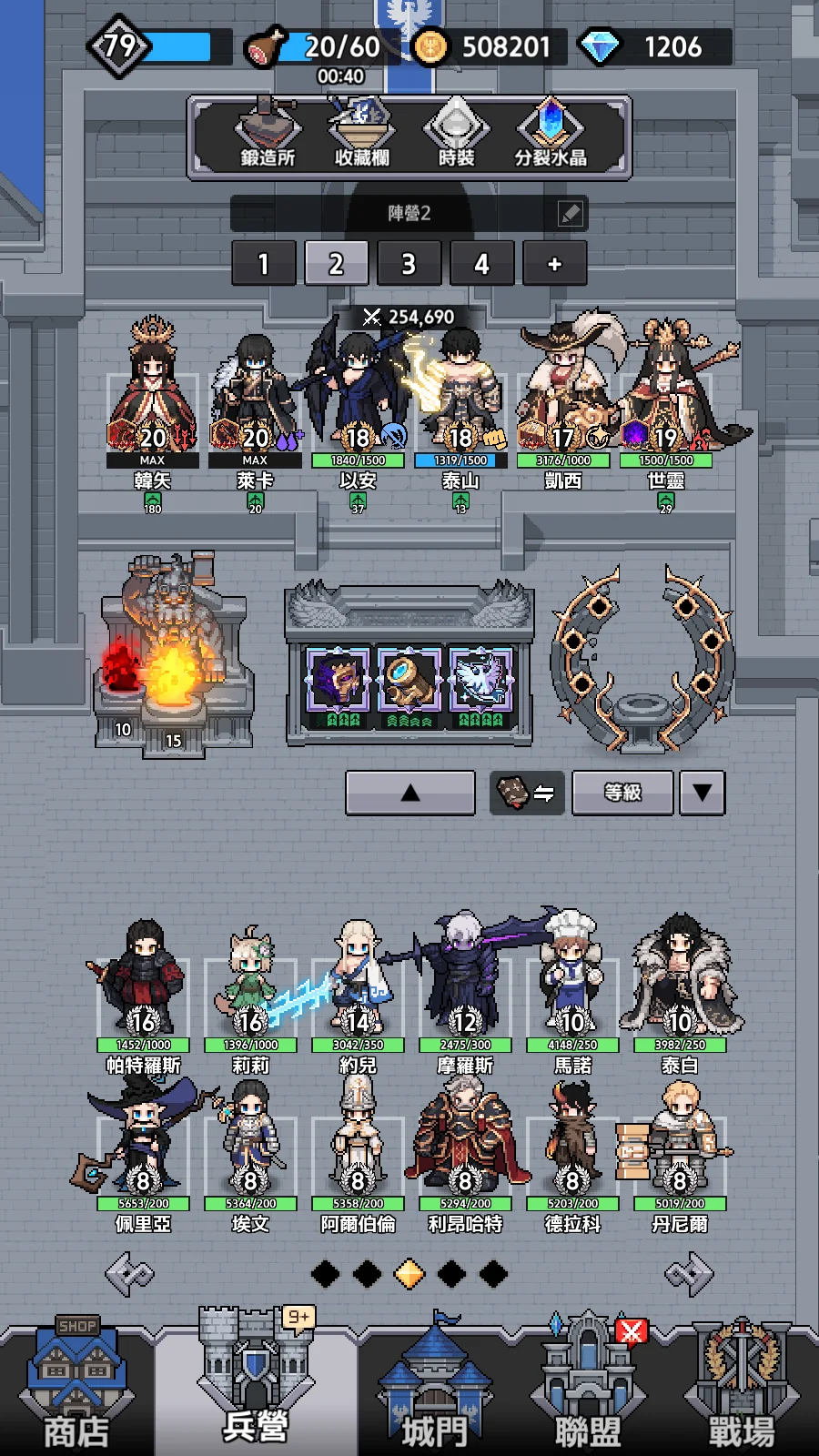Viewport: 819px width, 1456px height.
Task: Collapse the hero list with up arrow
Action: 410,793
